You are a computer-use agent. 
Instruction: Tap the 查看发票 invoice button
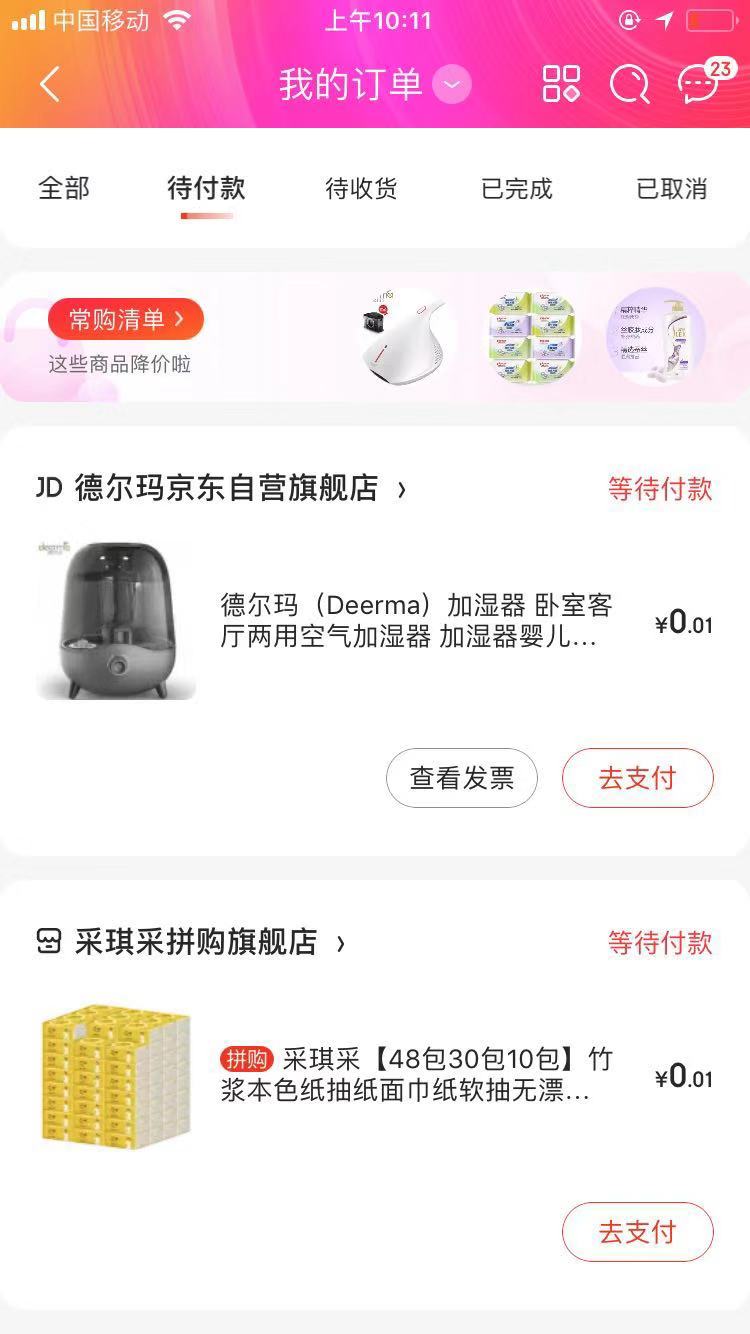click(x=461, y=777)
